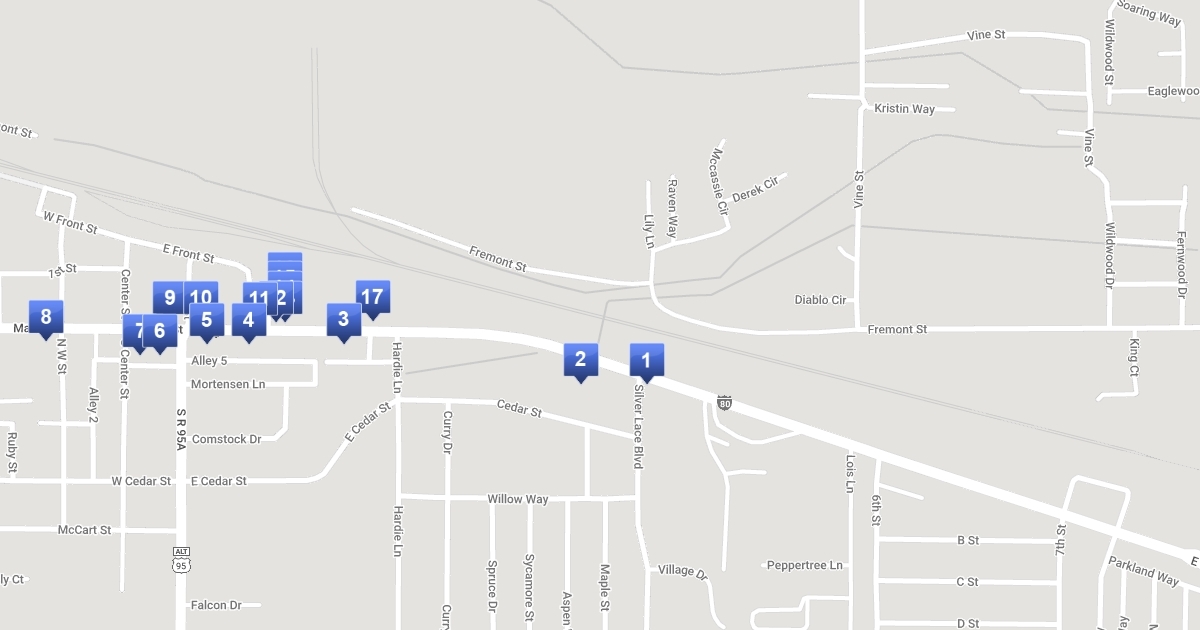
Task: Tap location marker number 10
Action: coord(203,295)
